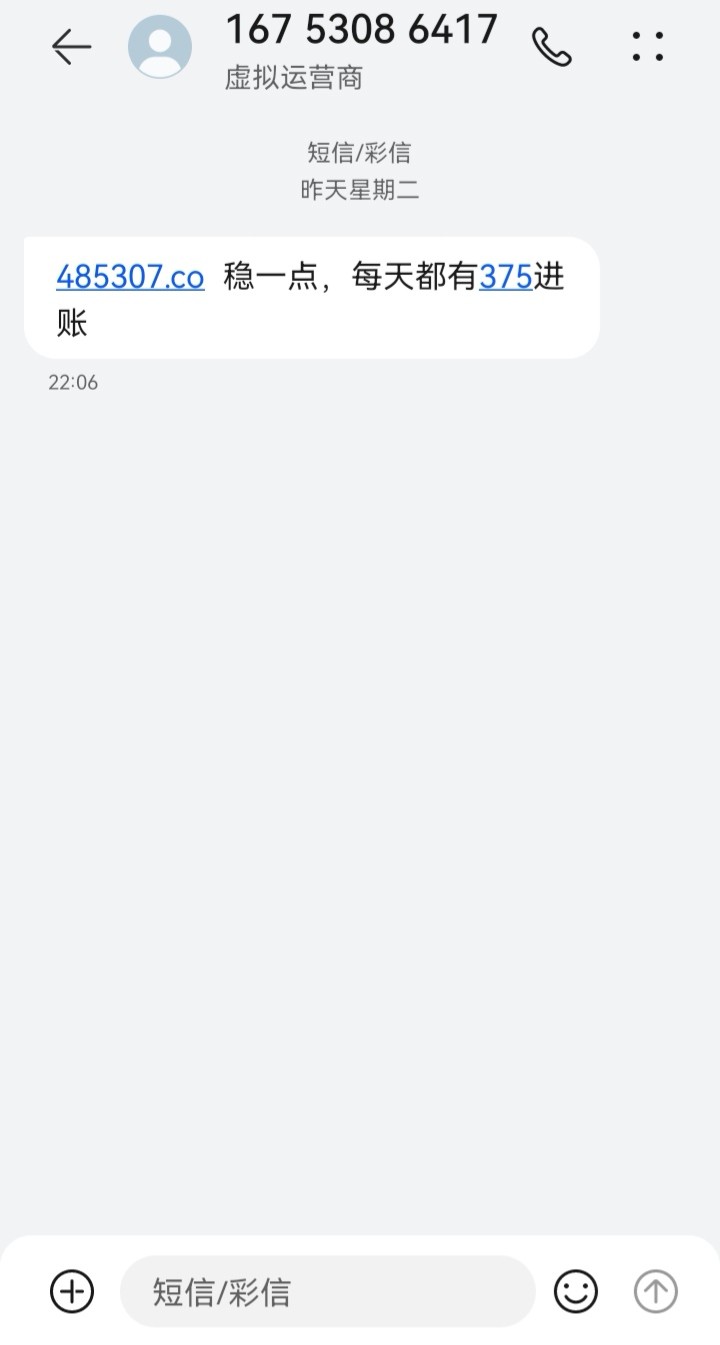
Task: Call the number 167 5308 6417
Action: (551, 46)
